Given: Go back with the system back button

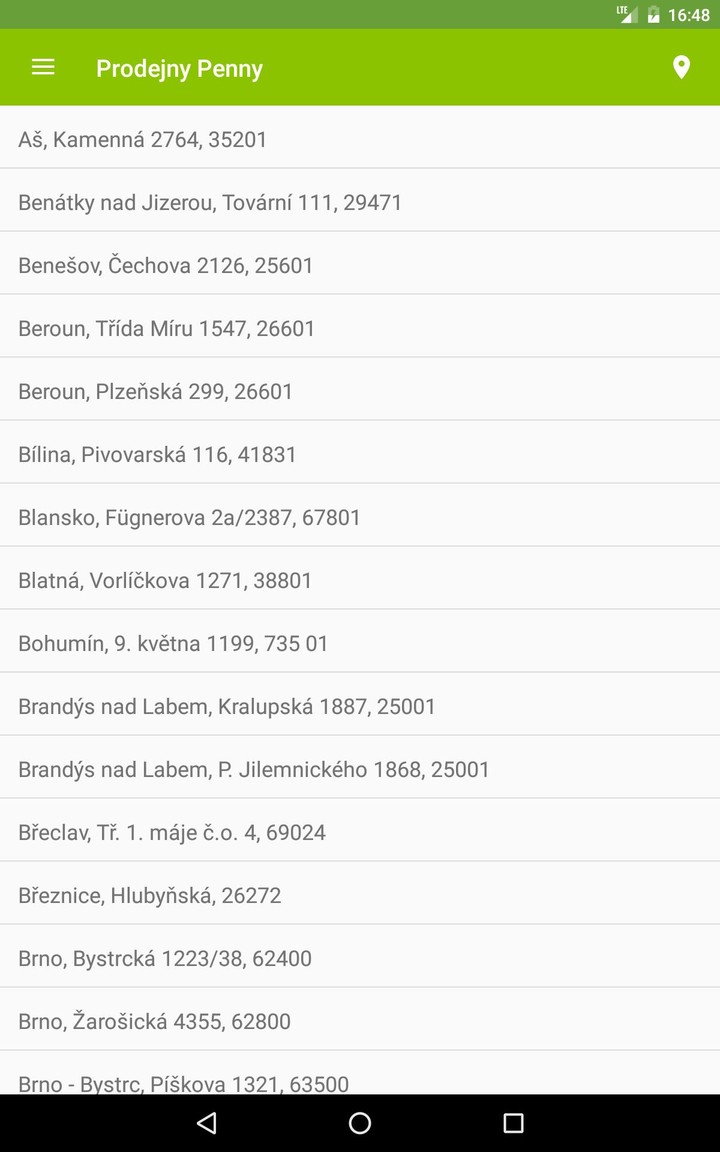Looking at the screenshot, I should [207, 1123].
